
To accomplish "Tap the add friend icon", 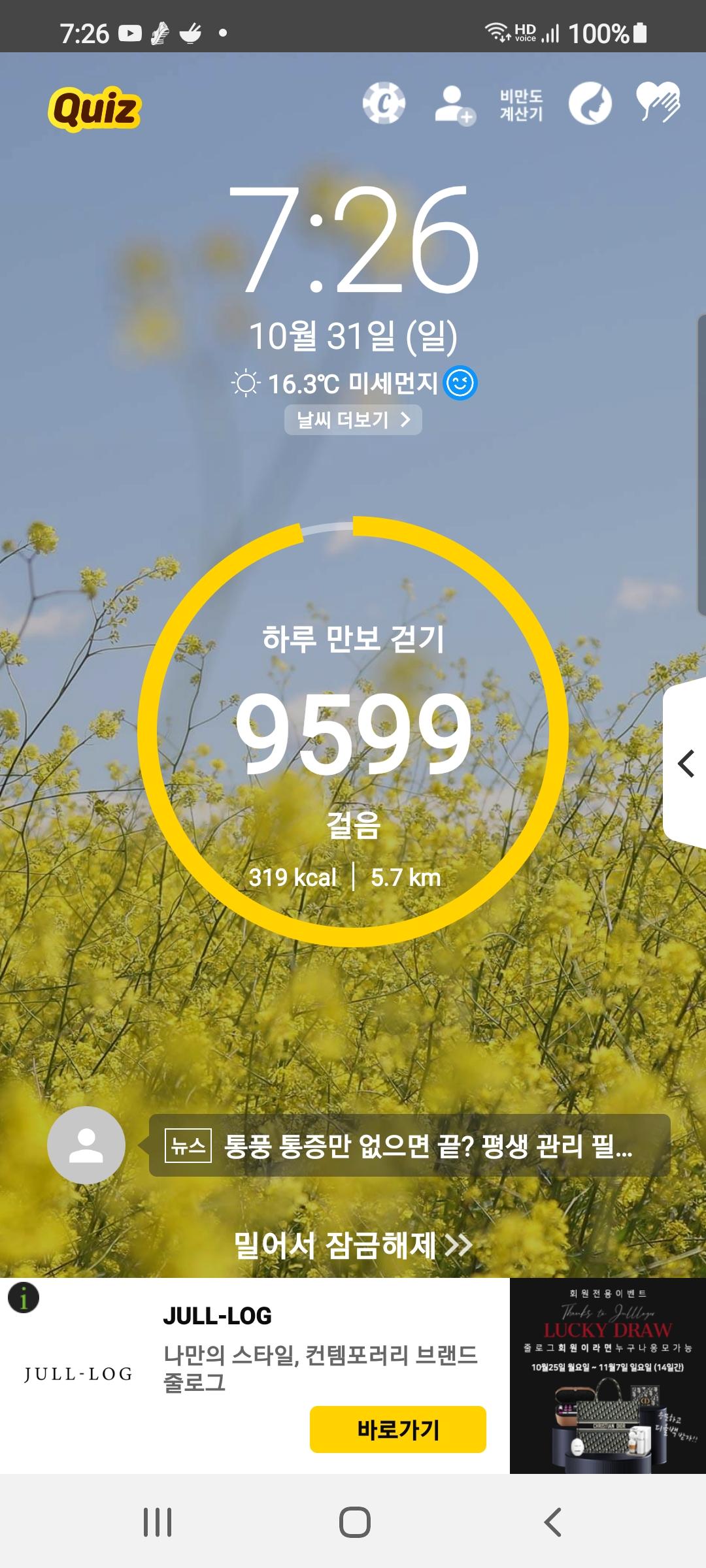I will [x=454, y=105].
